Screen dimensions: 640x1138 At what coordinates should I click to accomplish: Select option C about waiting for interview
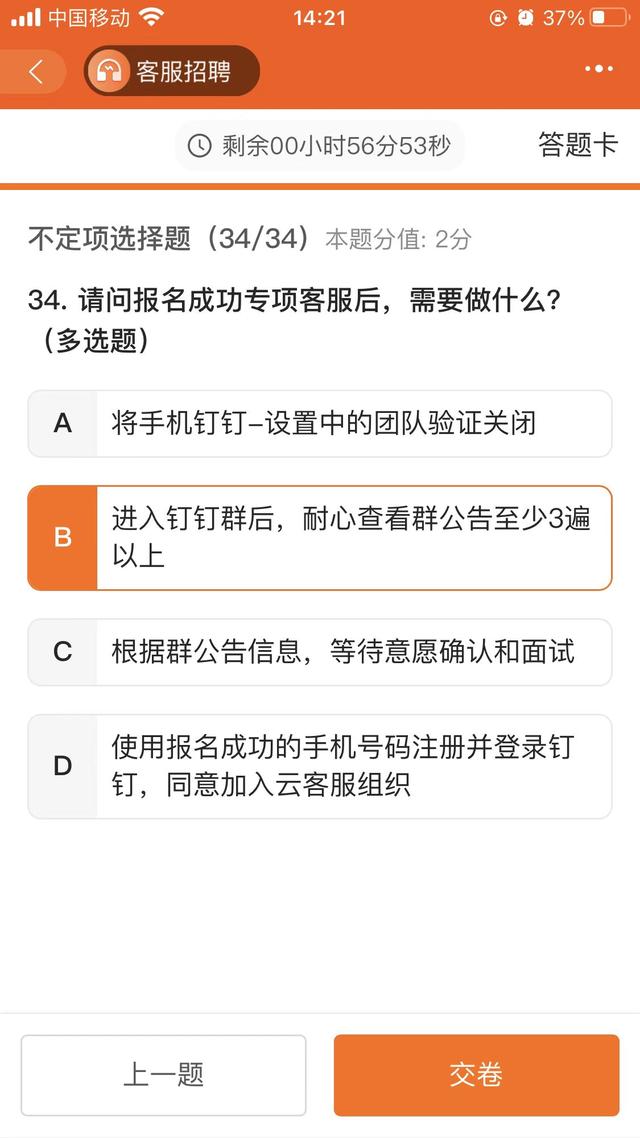[x=319, y=652]
